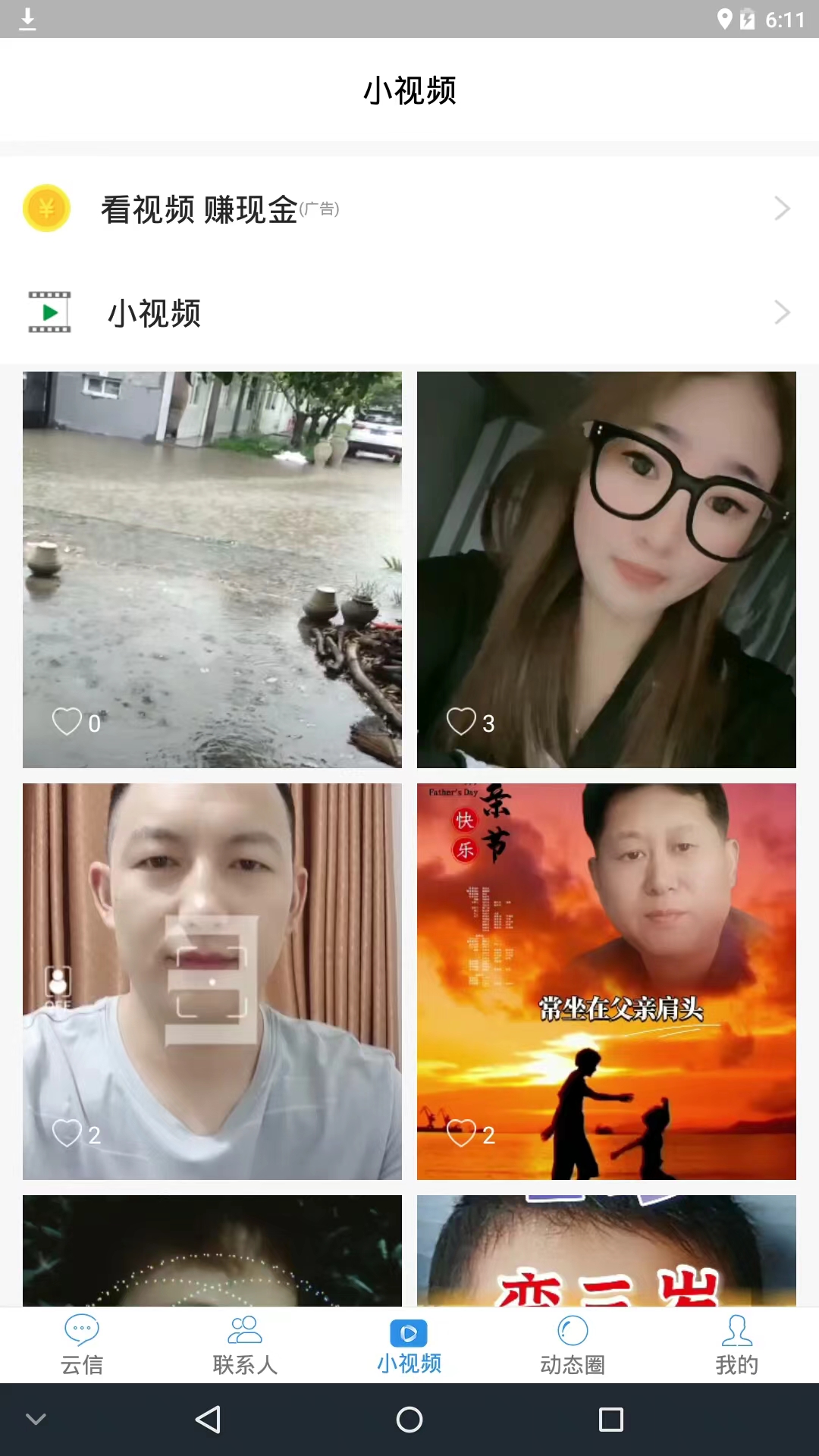Image resolution: width=819 pixels, height=1456 pixels.
Task: Open the 小视频 section using its right arrow
Action: click(782, 312)
